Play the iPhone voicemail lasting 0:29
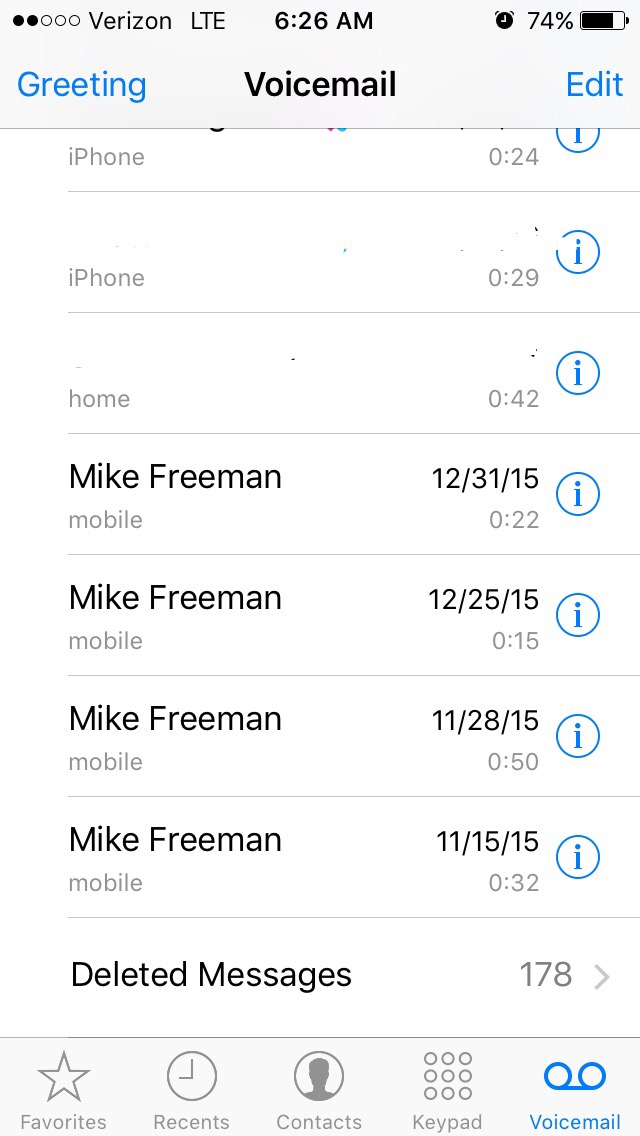The image size is (640, 1136). coord(250,254)
